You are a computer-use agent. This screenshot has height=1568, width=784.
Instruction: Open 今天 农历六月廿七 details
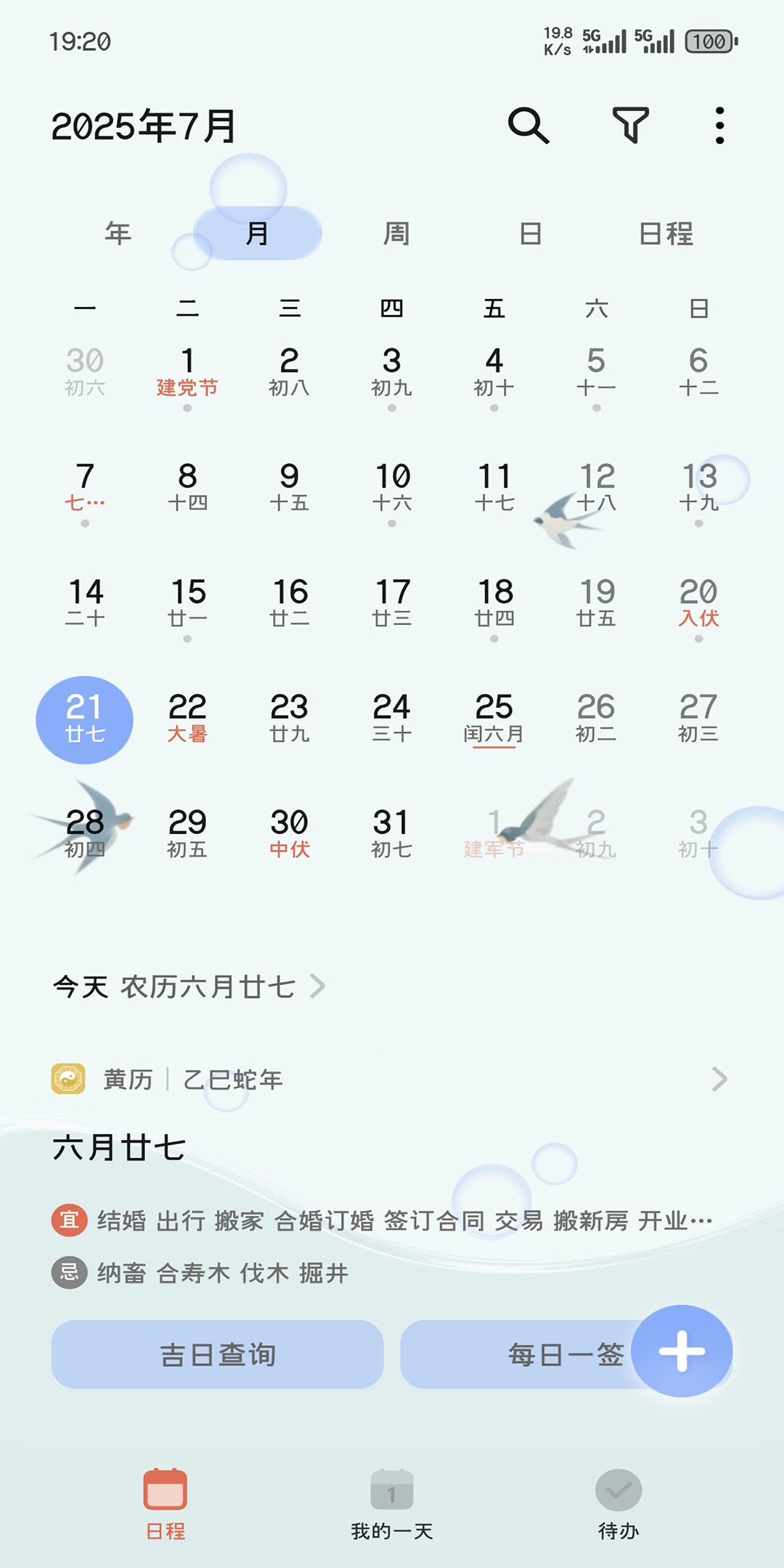click(189, 987)
